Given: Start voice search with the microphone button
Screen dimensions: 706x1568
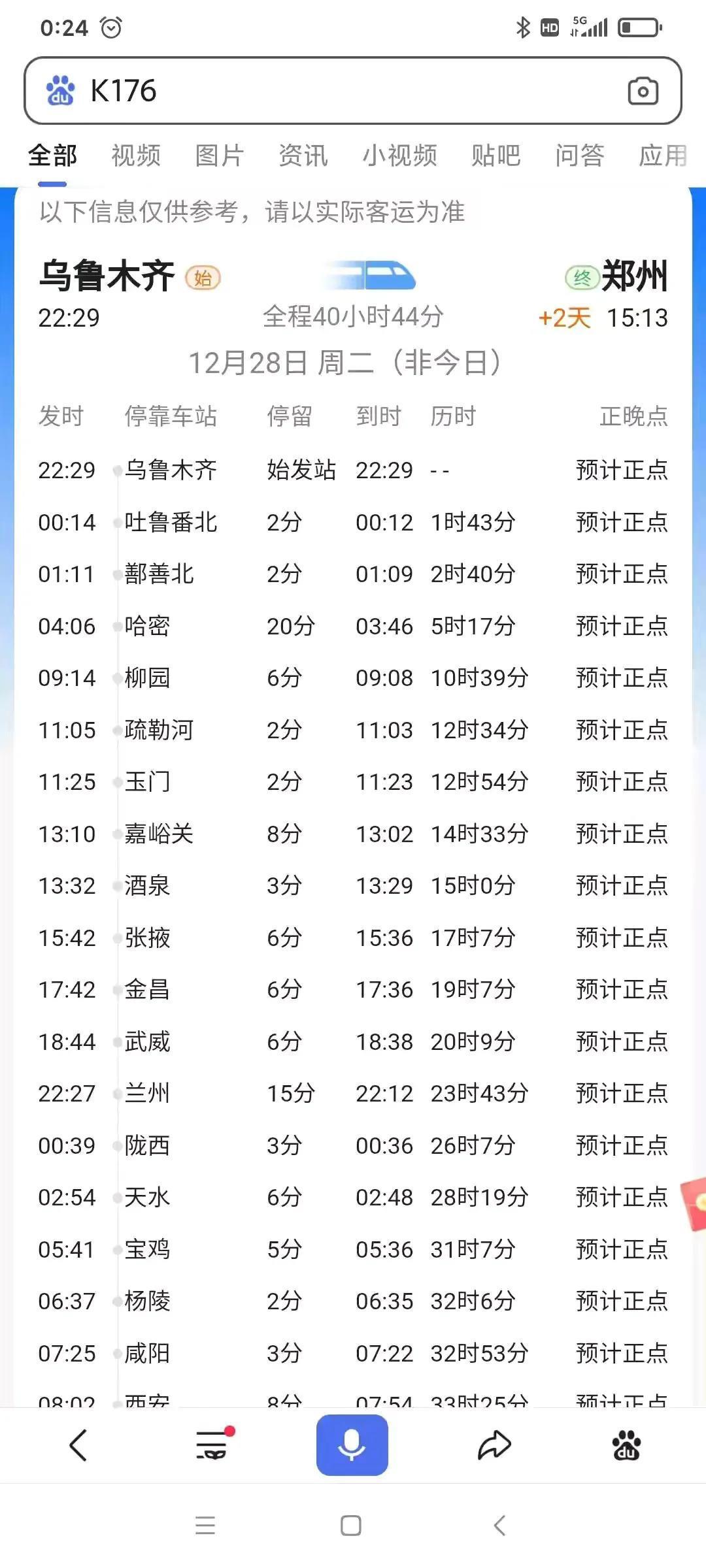Looking at the screenshot, I should (352, 1445).
